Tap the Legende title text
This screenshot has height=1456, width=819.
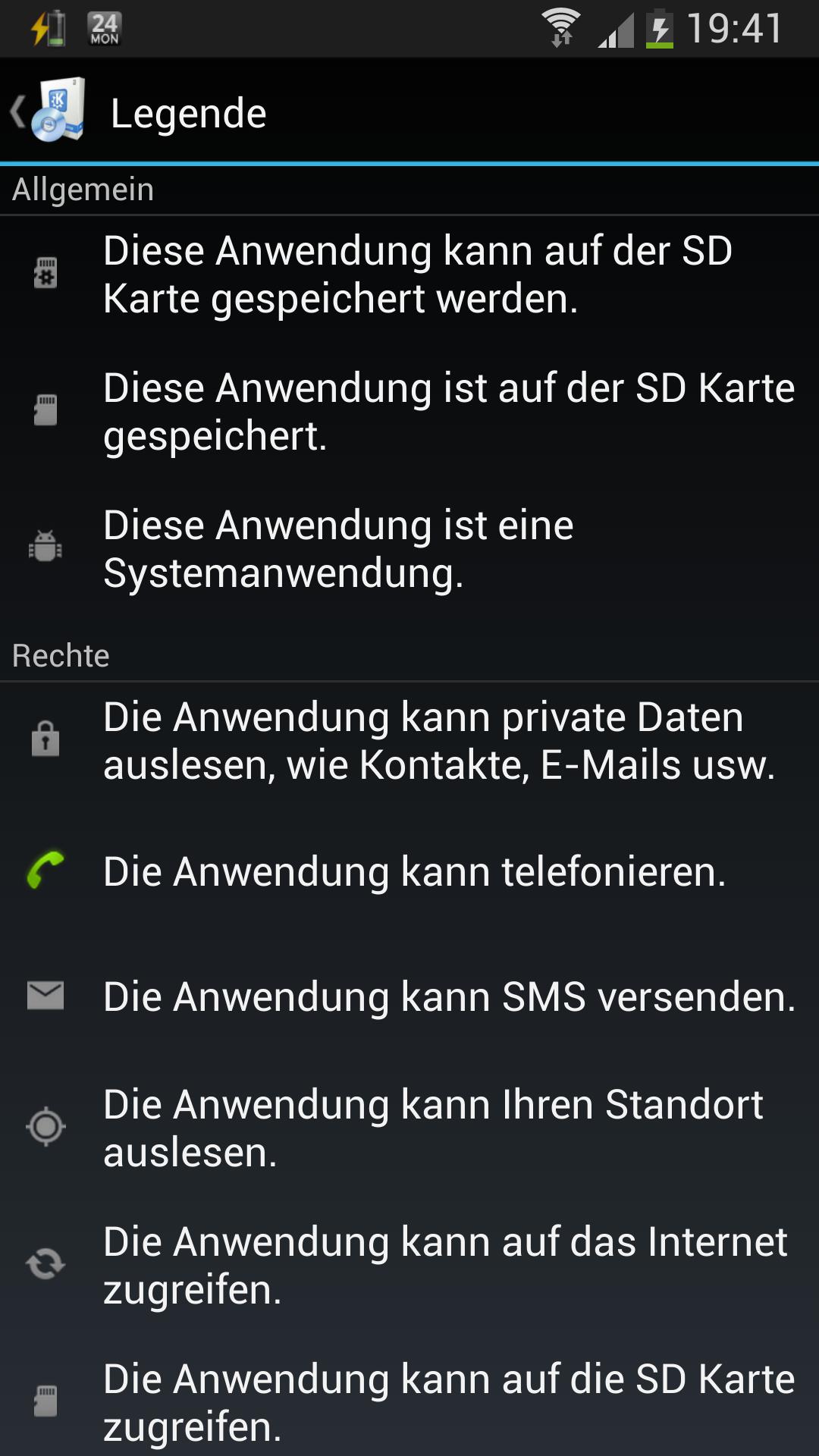pyautogui.click(x=188, y=111)
